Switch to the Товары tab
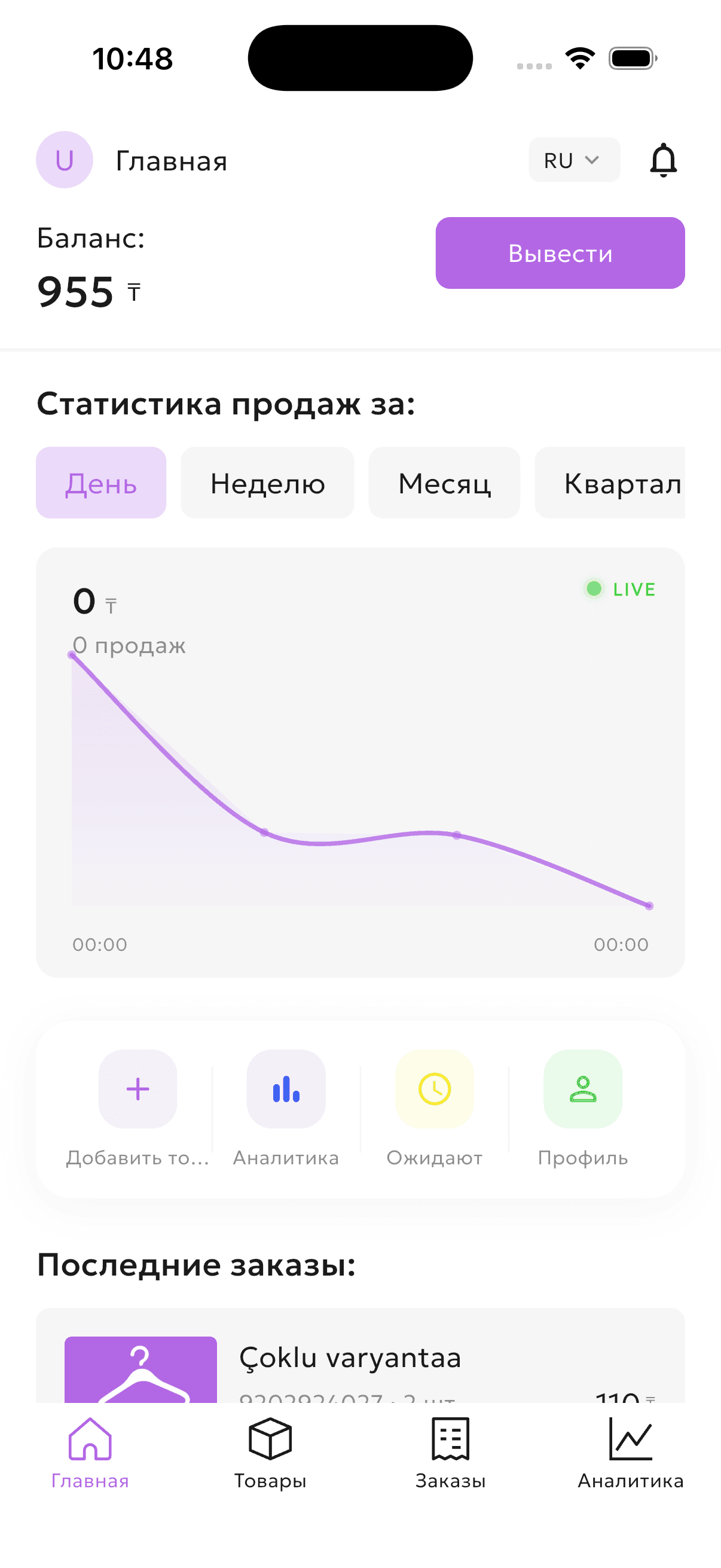This screenshot has height=1568, width=721. coord(270,1453)
